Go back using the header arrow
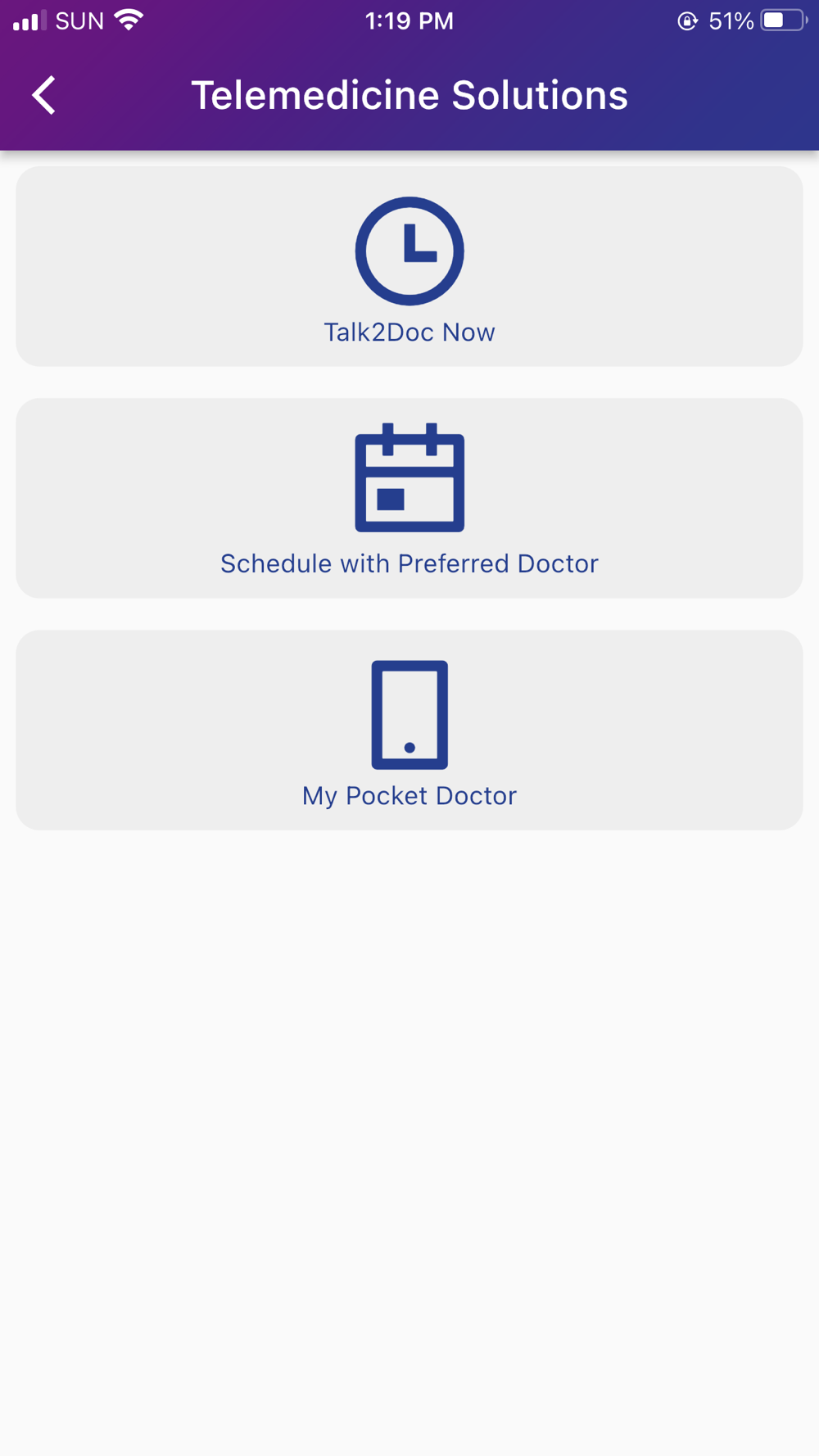Image resolution: width=819 pixels, height=1456 pixels. click(x=44, y=95)
